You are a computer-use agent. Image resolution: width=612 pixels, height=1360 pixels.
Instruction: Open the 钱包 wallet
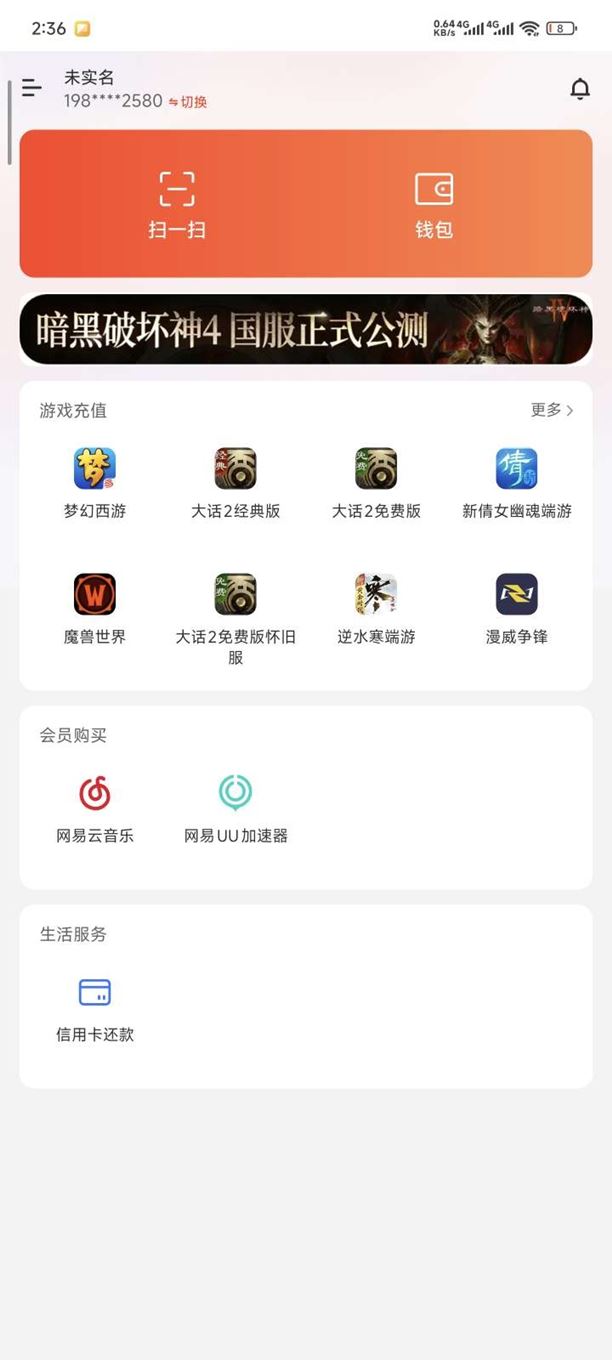(x=434, y=204)
